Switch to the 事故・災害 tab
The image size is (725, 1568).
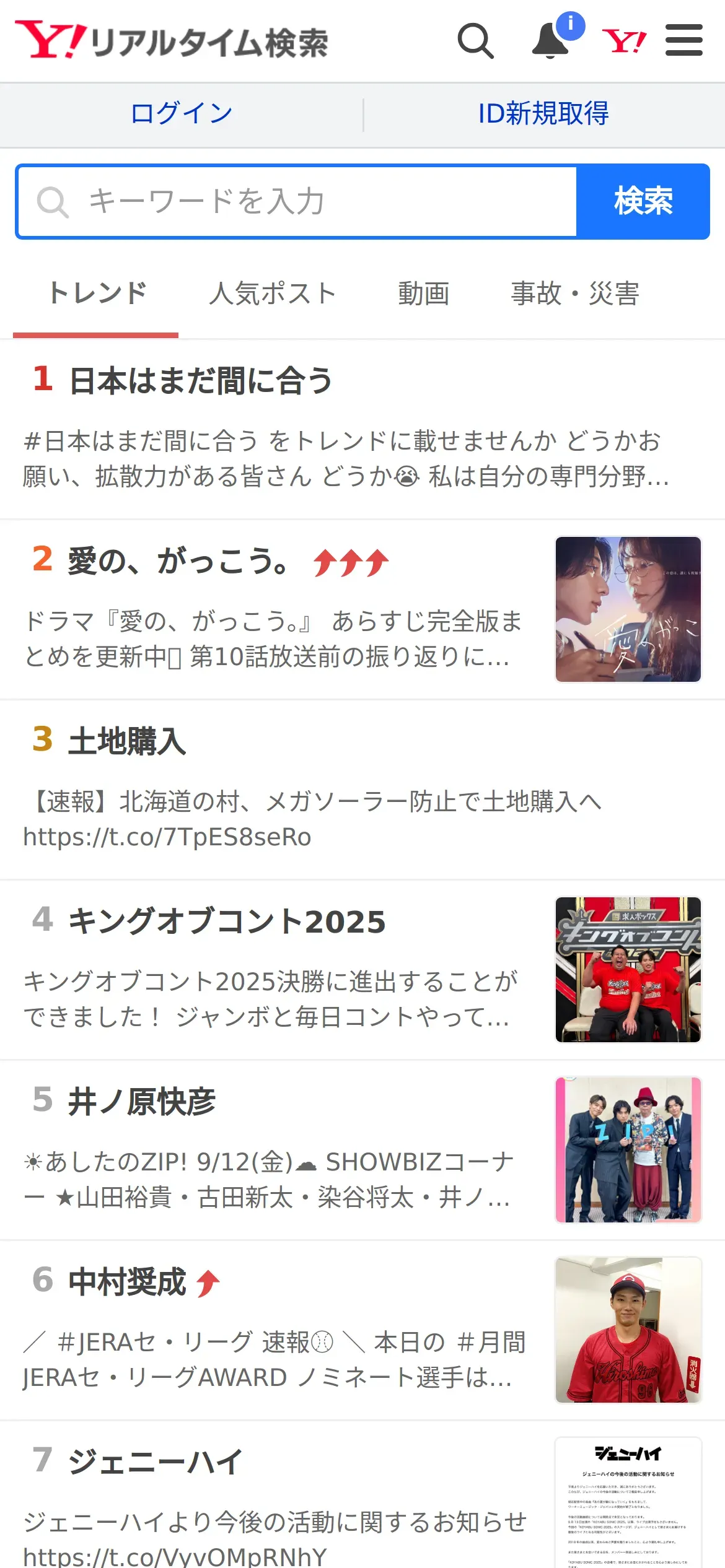(x=575, y=294)
